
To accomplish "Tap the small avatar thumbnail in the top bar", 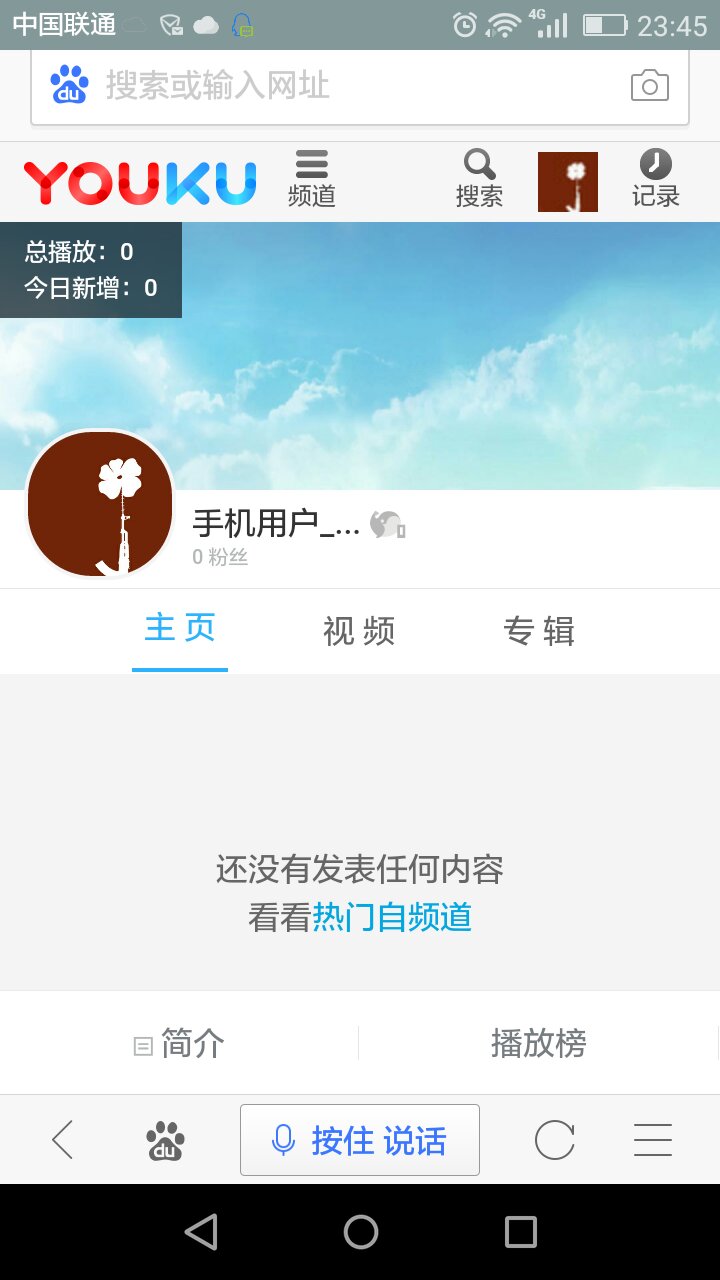I will (x=567, y=180).
